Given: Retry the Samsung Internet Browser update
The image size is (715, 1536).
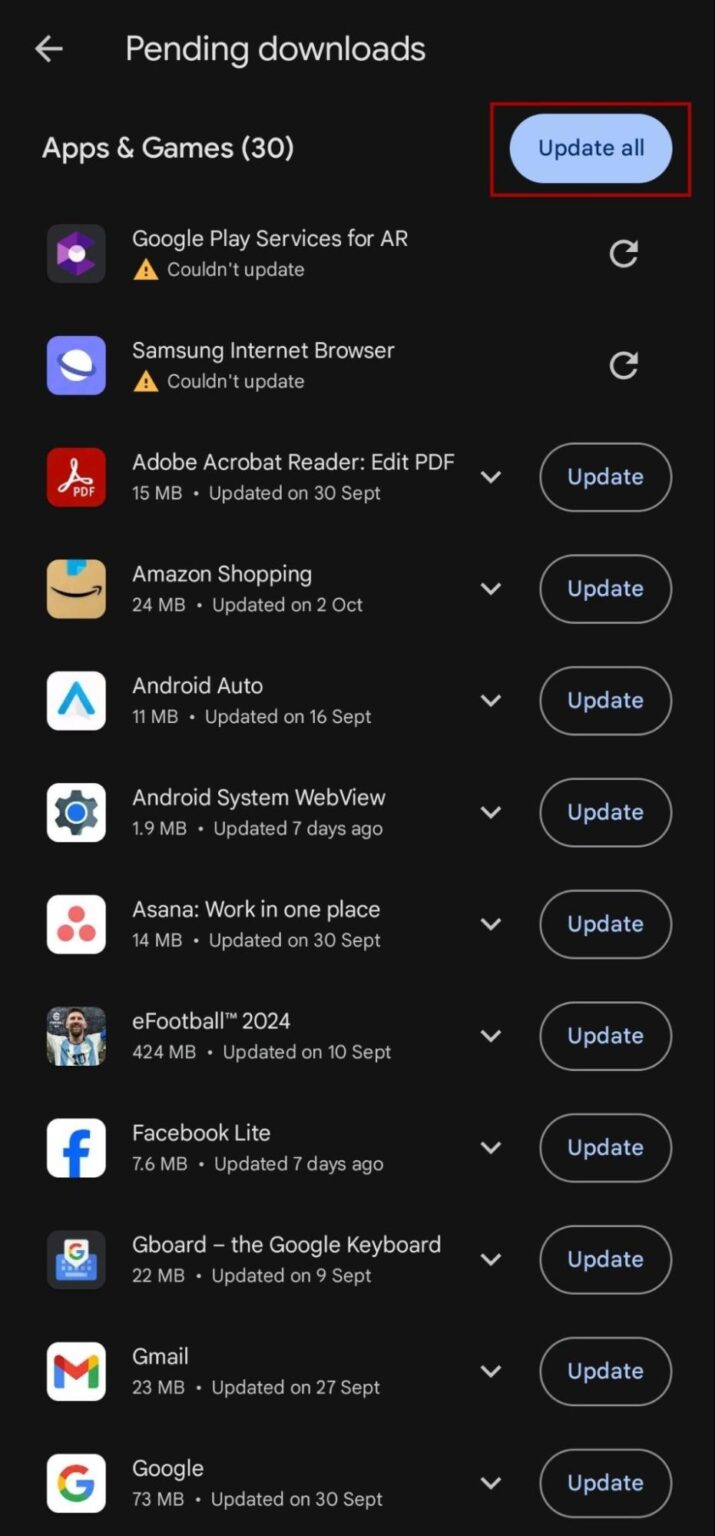Looking at the screenshot, I should tap(624, 366).
